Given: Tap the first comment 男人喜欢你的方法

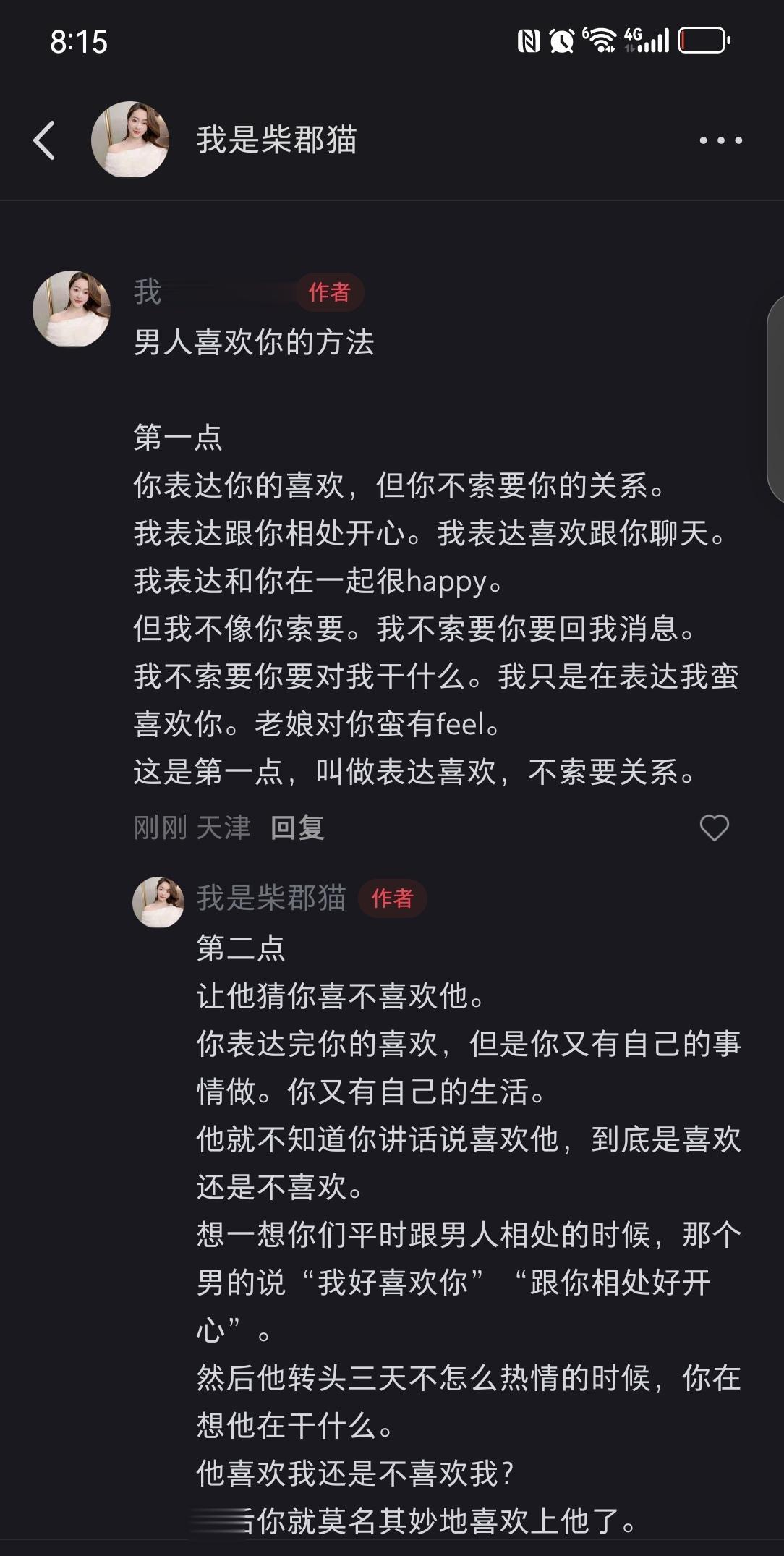Looking at the screenshot, I should click(255, 341).
